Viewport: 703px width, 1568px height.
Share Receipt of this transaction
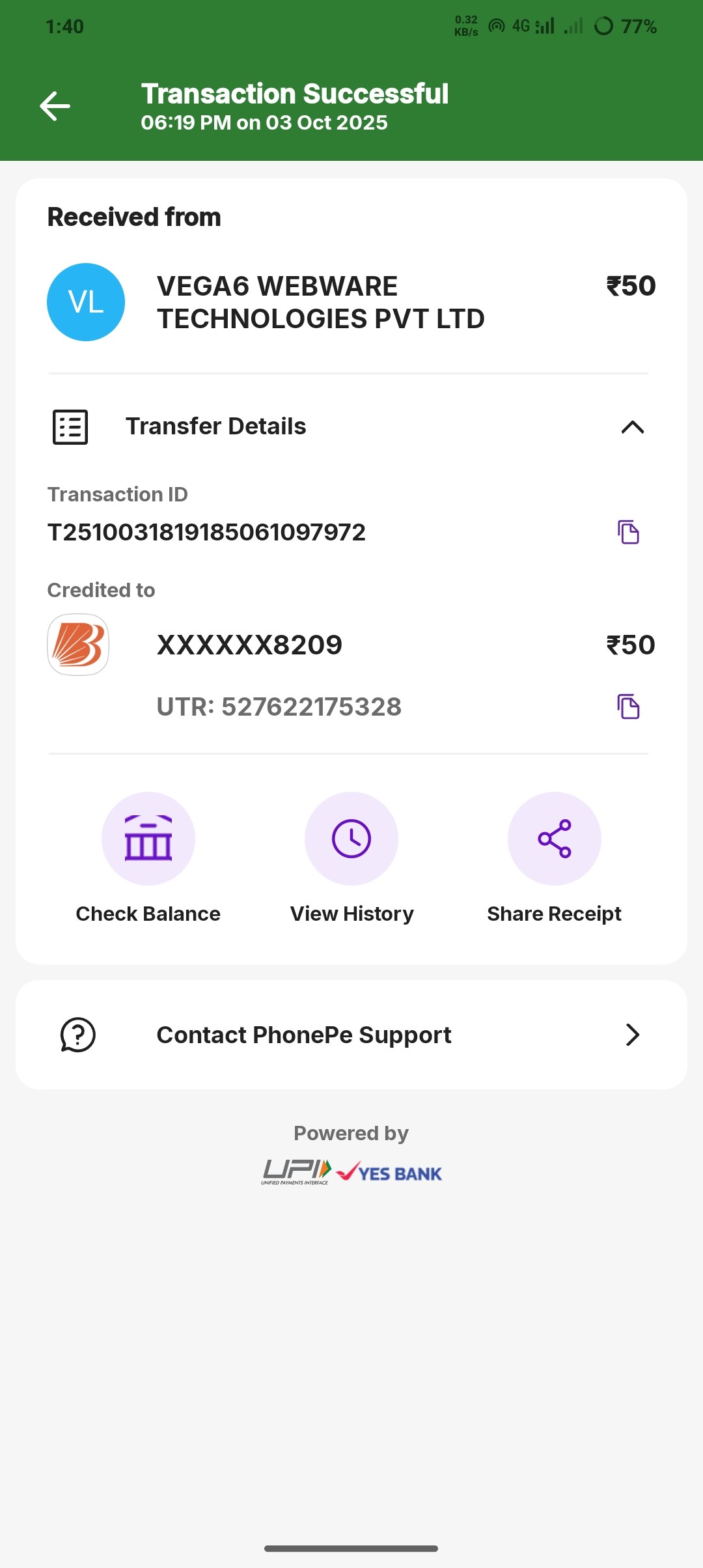click(554, 839)
